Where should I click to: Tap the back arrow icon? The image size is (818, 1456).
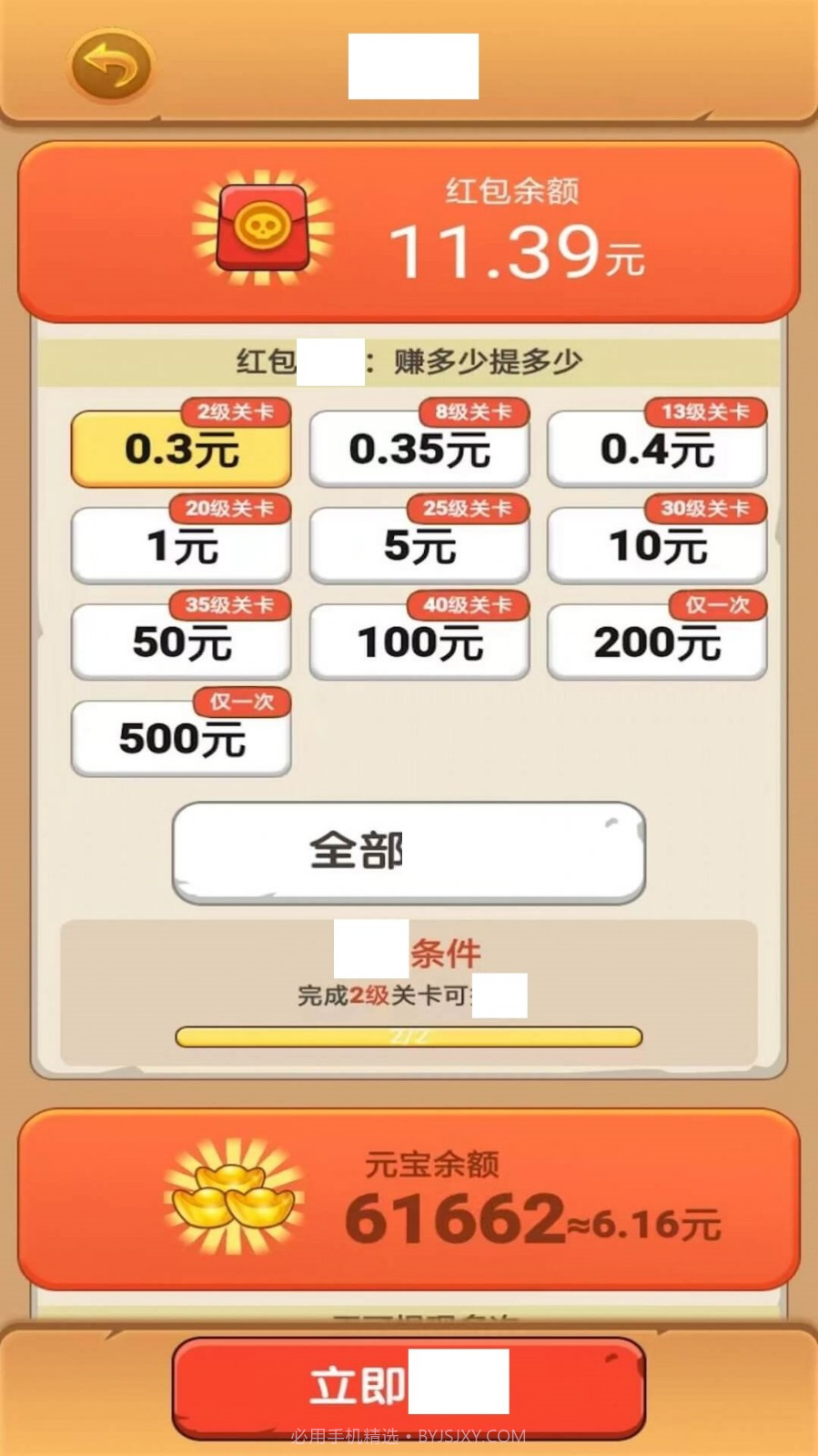point(110,66)
